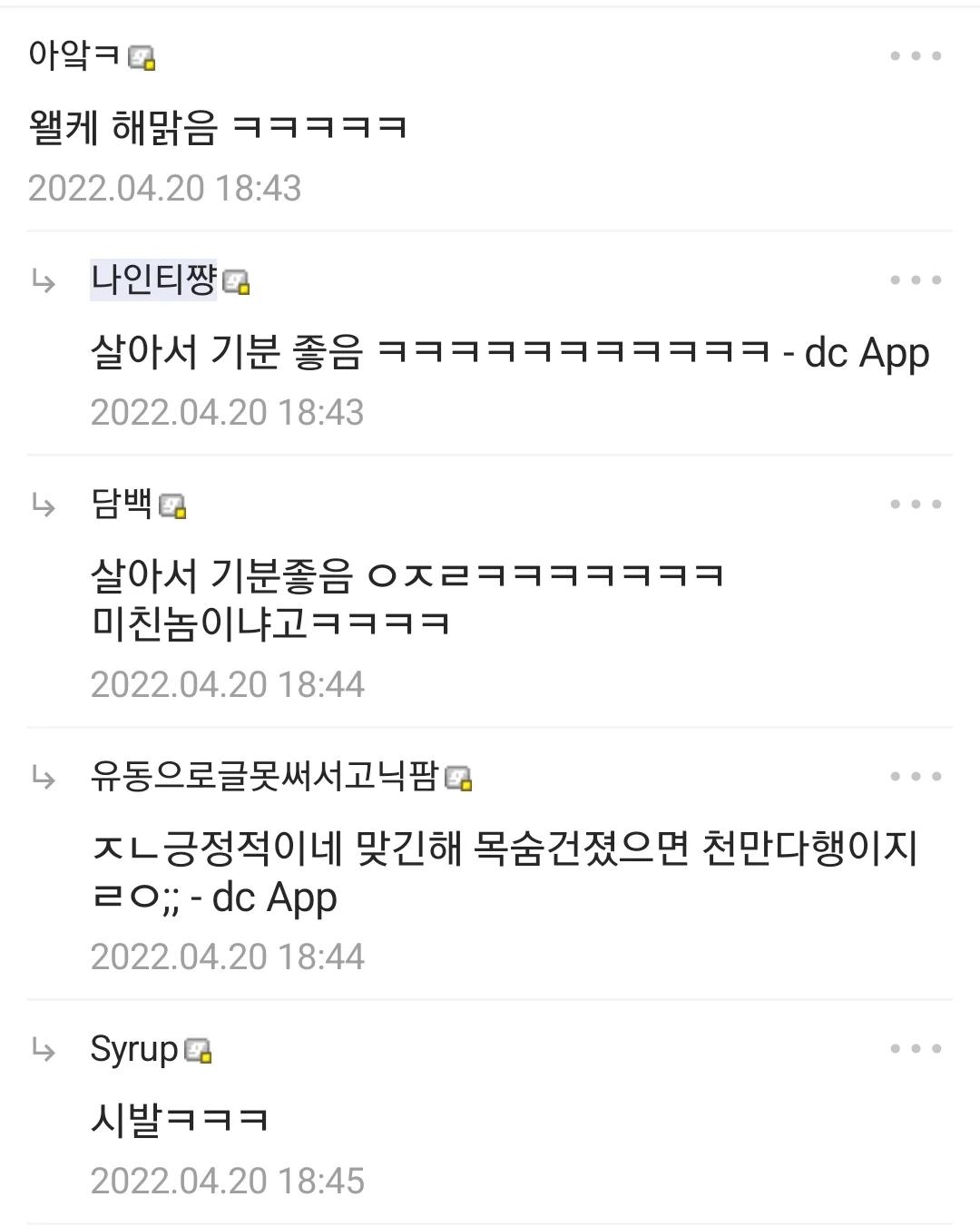The height and width of the screenshot is (1226, 980).
Task: Open the profile of user 유동으로글못써서고닉팜
Action: (264, 776)
